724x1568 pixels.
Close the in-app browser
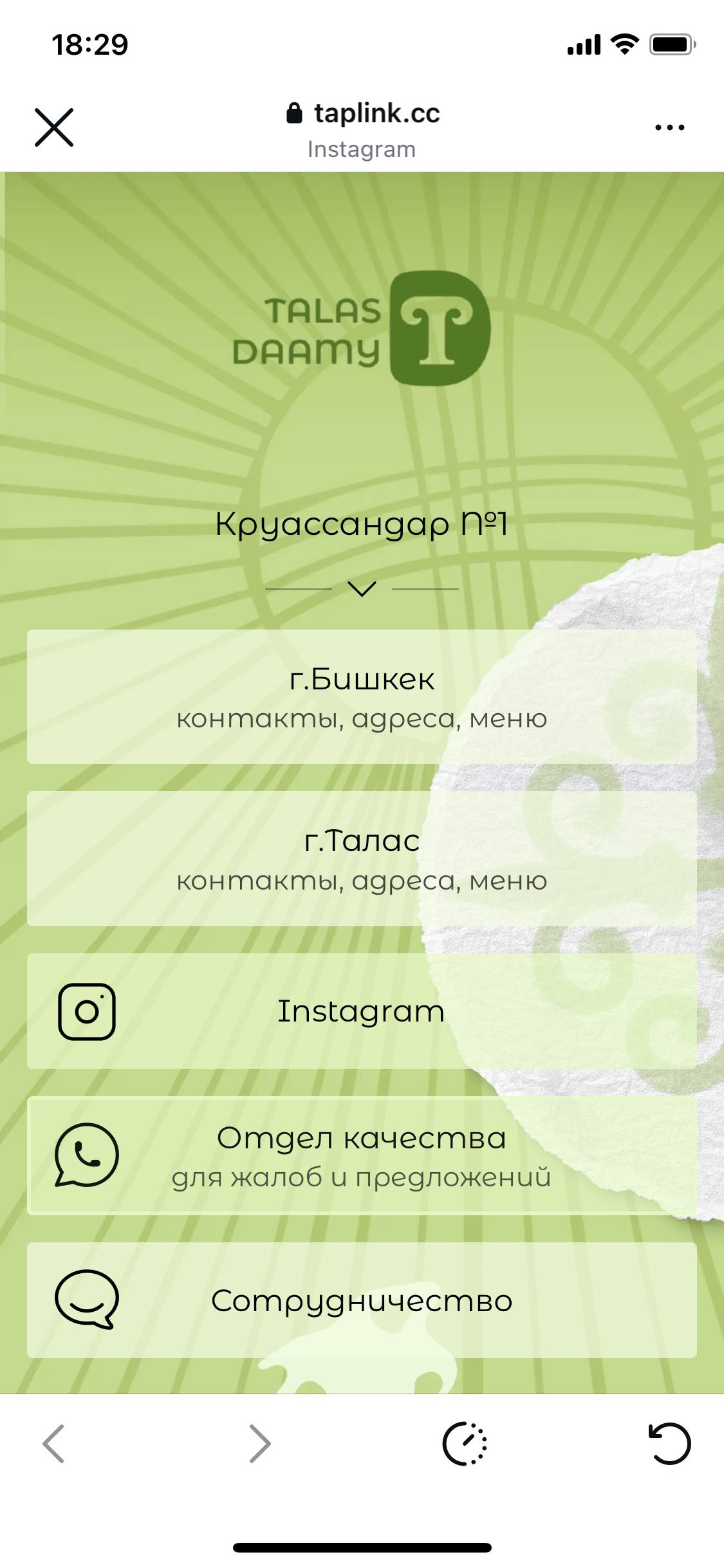click(x=54, y=127)
